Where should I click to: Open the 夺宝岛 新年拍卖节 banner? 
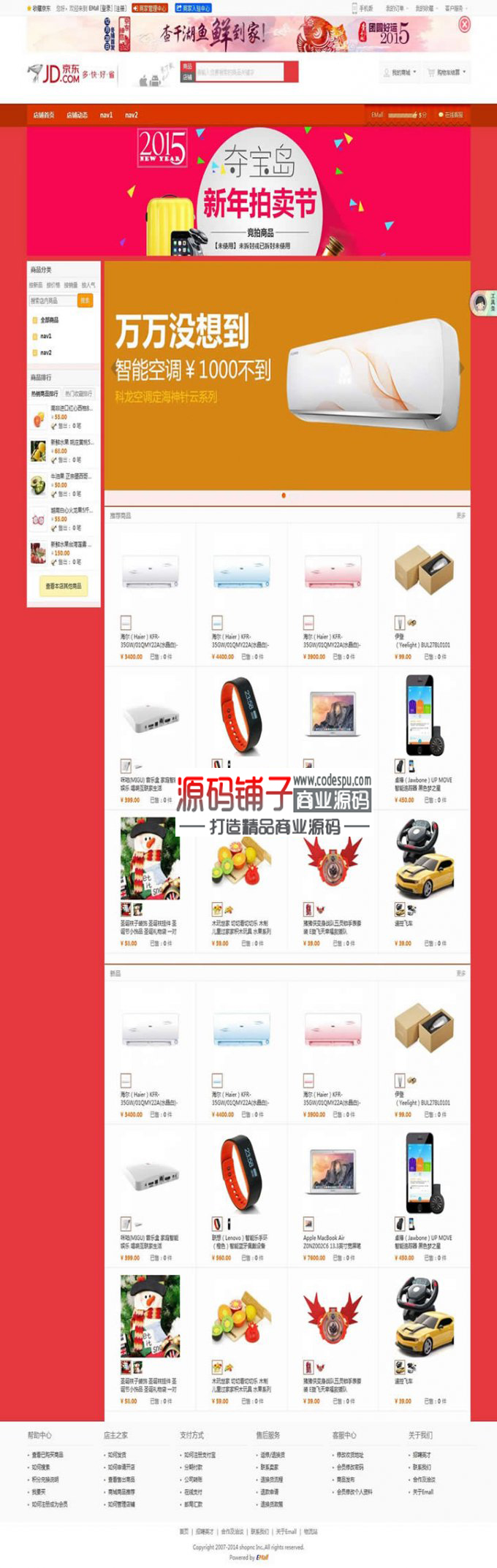pyautogui.click(x=248, y=191)
